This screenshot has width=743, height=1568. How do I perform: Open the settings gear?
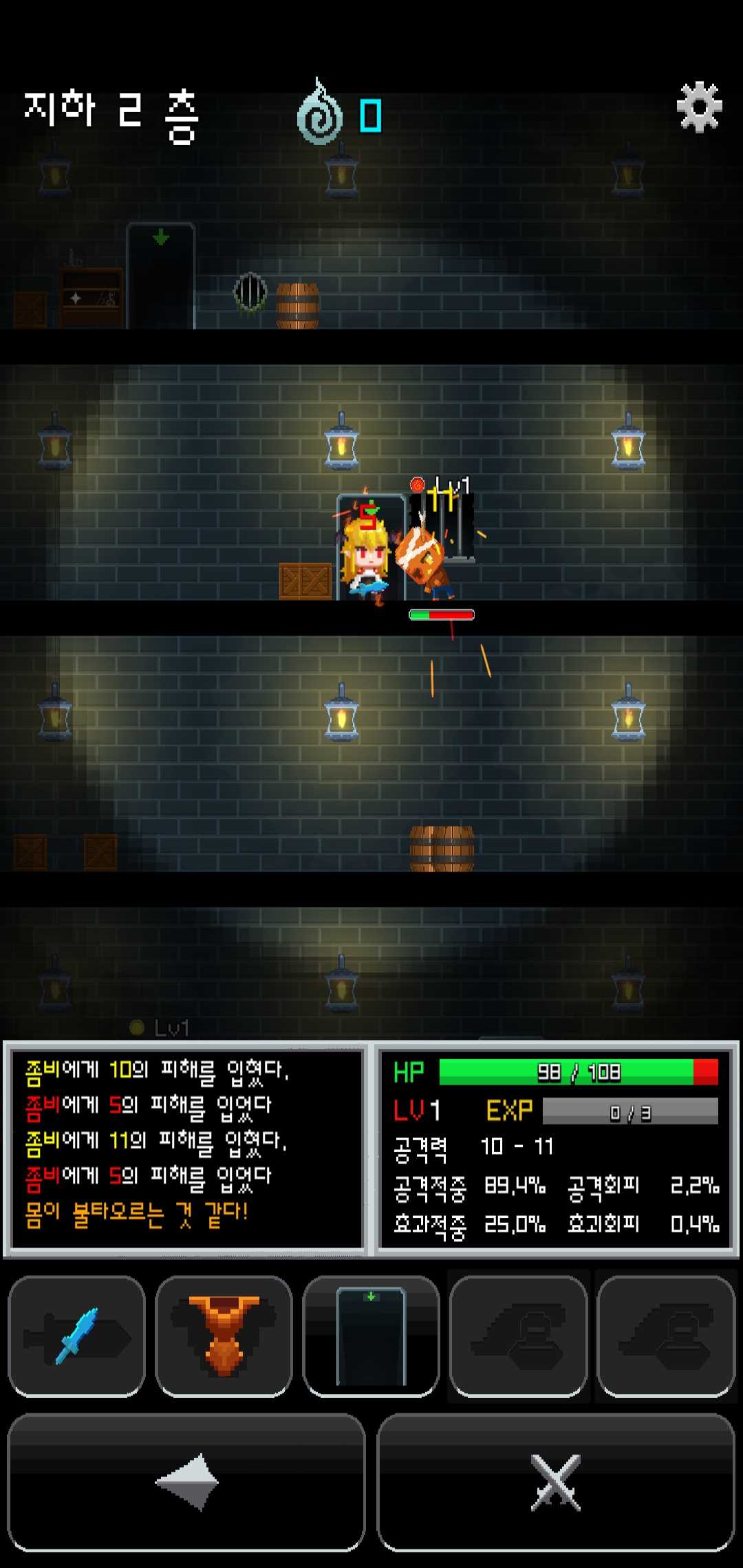(x=699, y=107)
